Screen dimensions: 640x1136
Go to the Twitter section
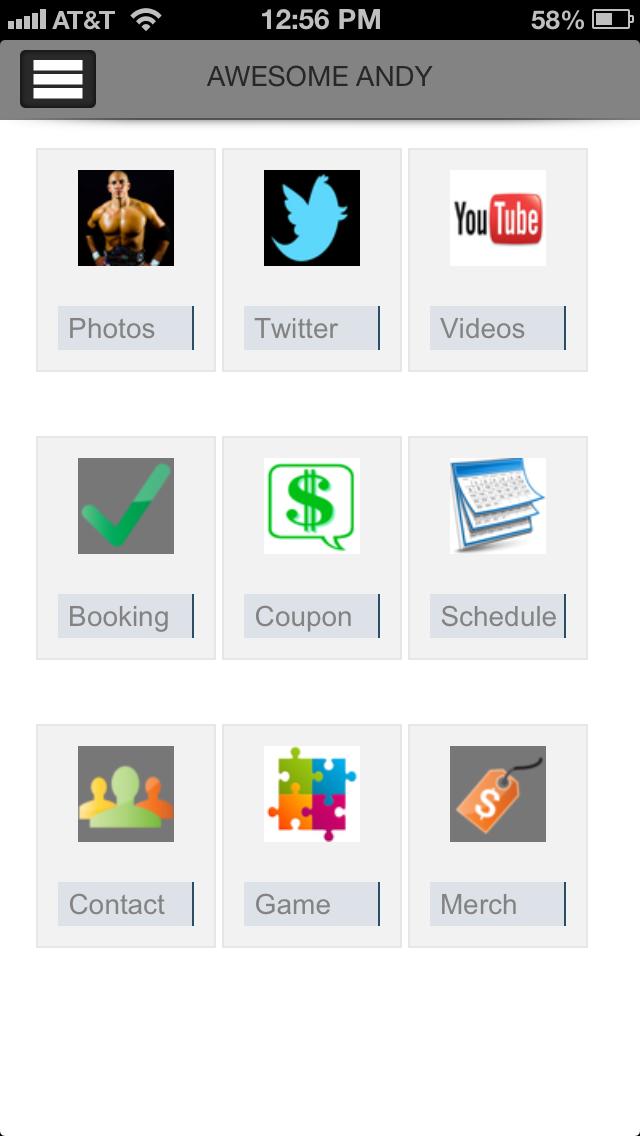pos(312,260)
